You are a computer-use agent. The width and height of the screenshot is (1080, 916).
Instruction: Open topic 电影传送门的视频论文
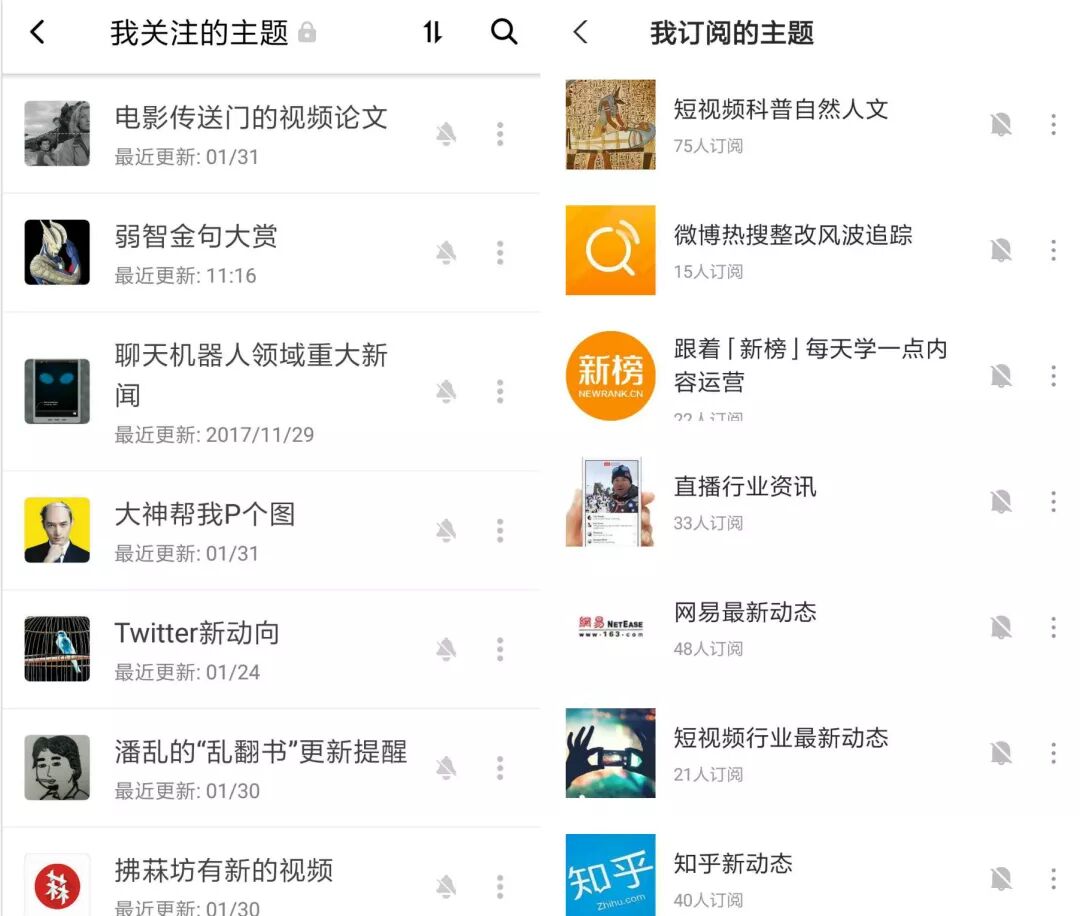pyautogui.click(x=251, y=118)
